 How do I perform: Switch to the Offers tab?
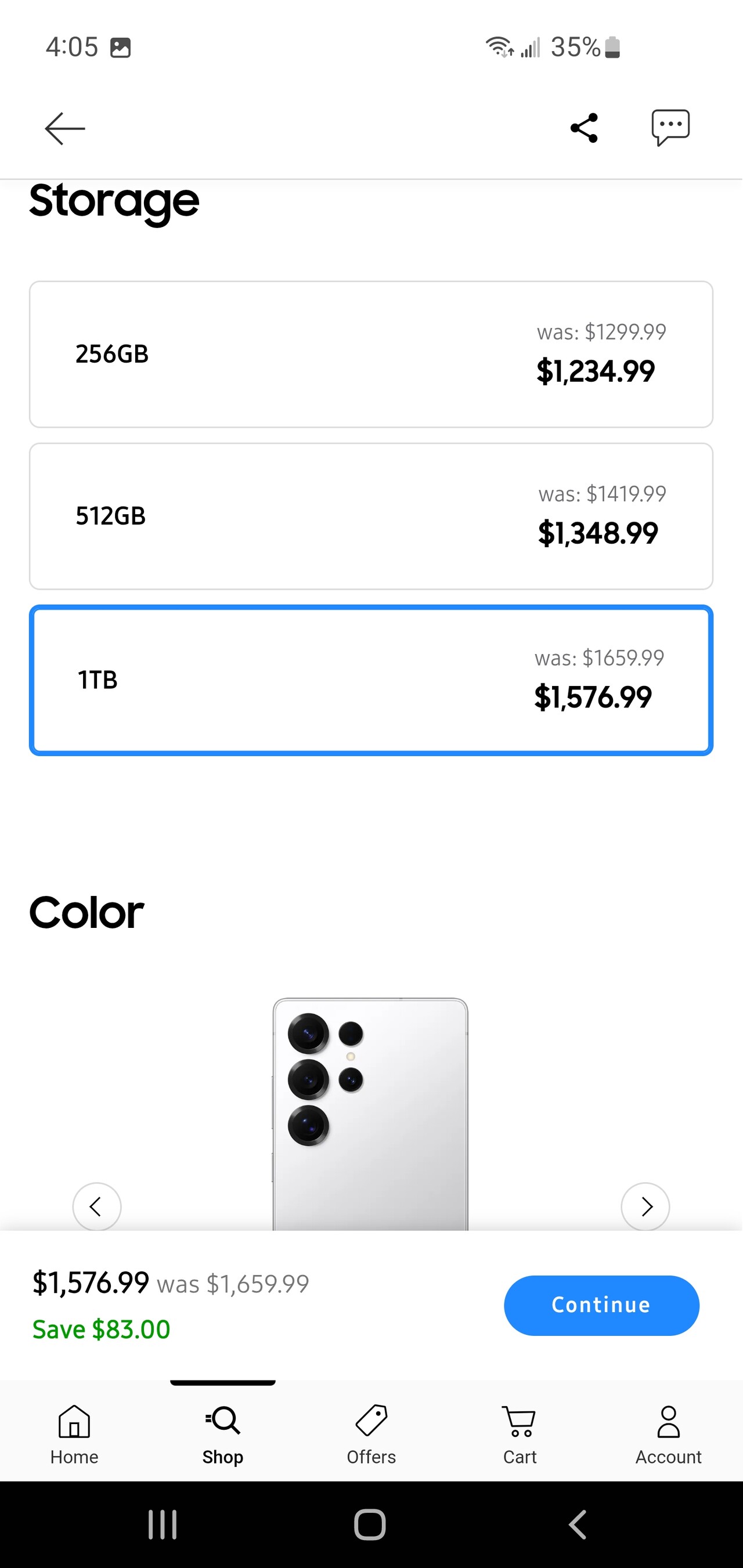pos(371,1435)
